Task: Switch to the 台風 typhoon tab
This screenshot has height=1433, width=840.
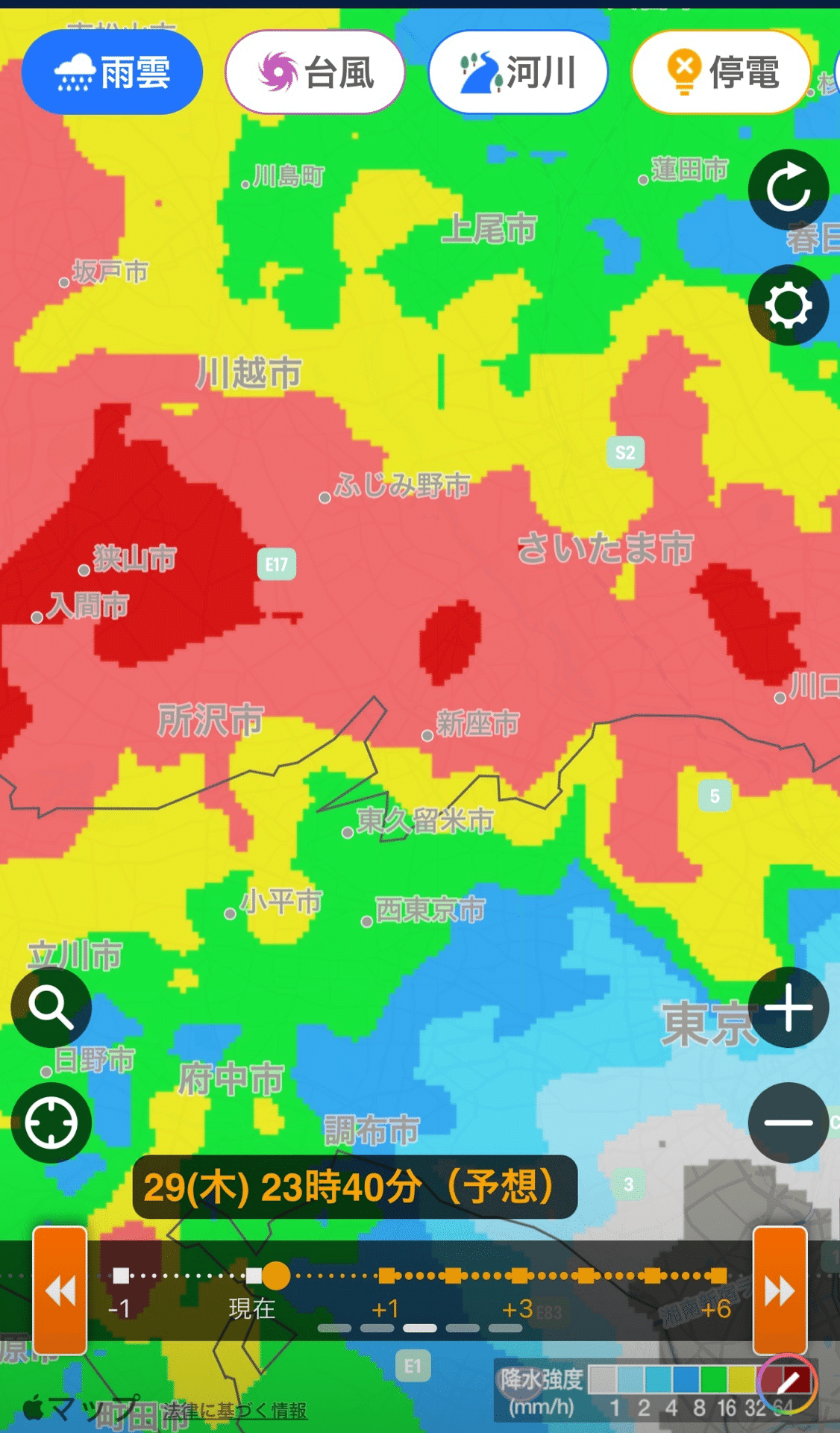Action: tap(315, 72)
